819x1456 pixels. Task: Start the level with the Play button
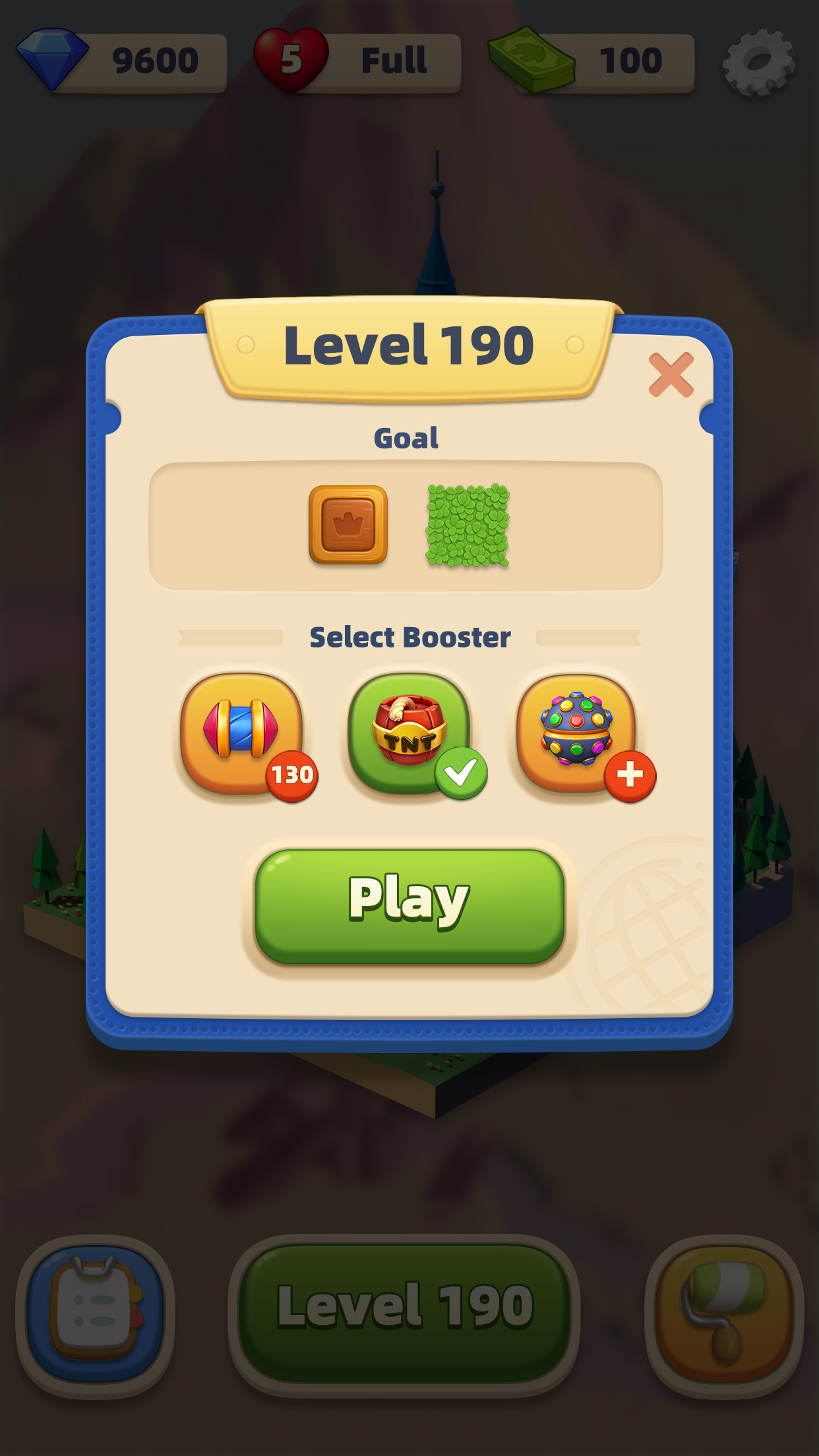(409, 906)
